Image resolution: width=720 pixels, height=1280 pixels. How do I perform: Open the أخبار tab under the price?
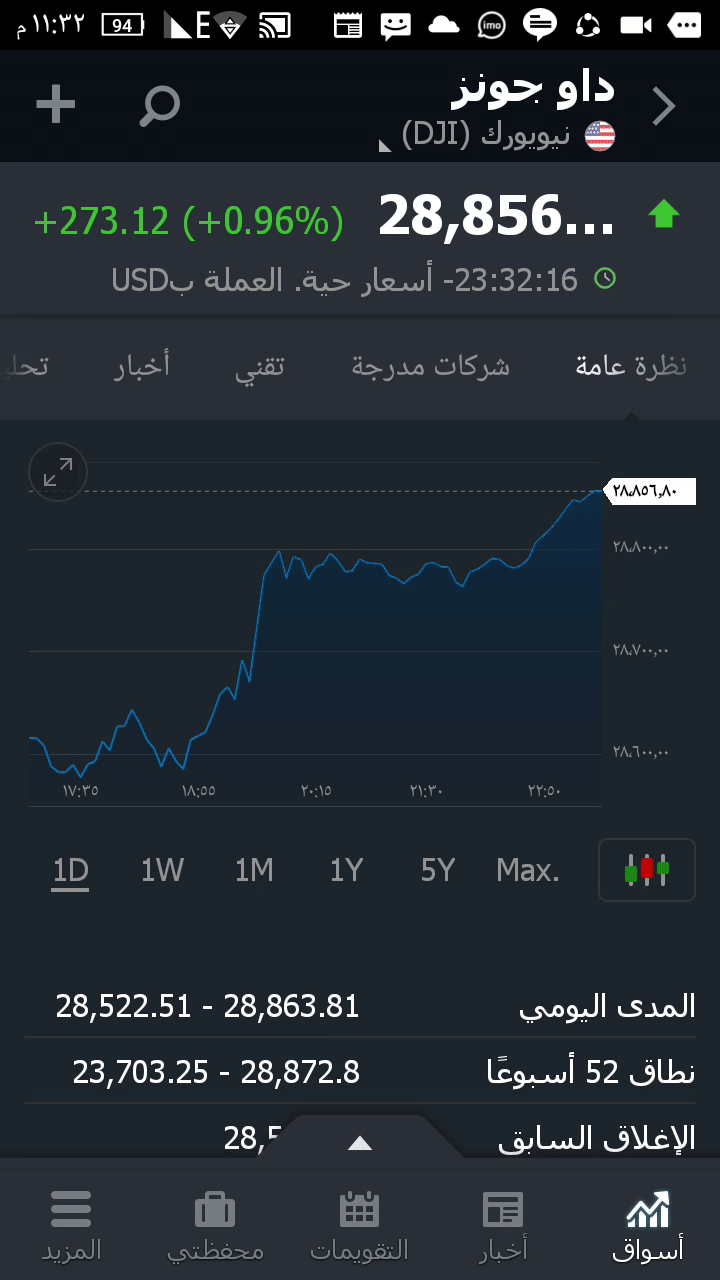coord(142,367)
